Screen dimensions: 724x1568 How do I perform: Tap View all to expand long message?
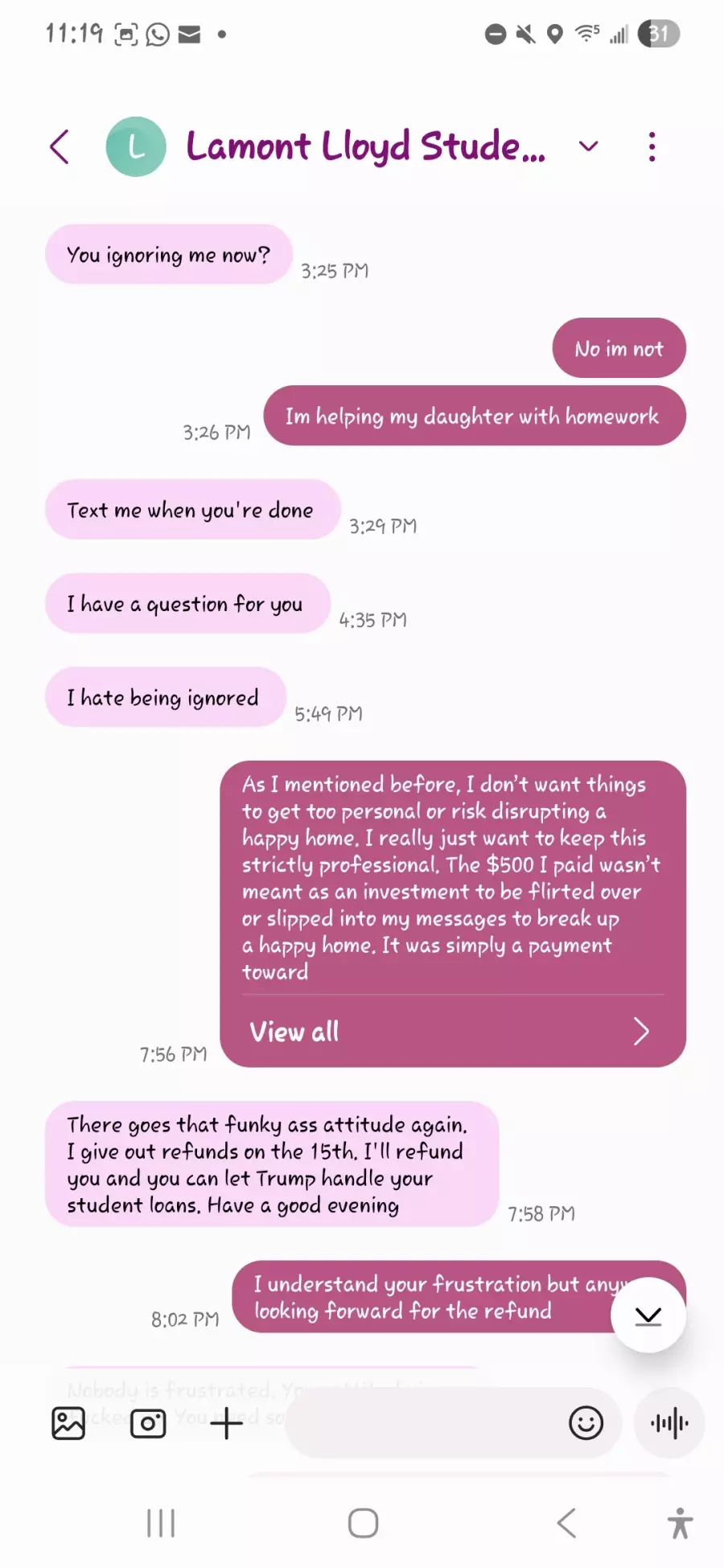[452, 1032]
